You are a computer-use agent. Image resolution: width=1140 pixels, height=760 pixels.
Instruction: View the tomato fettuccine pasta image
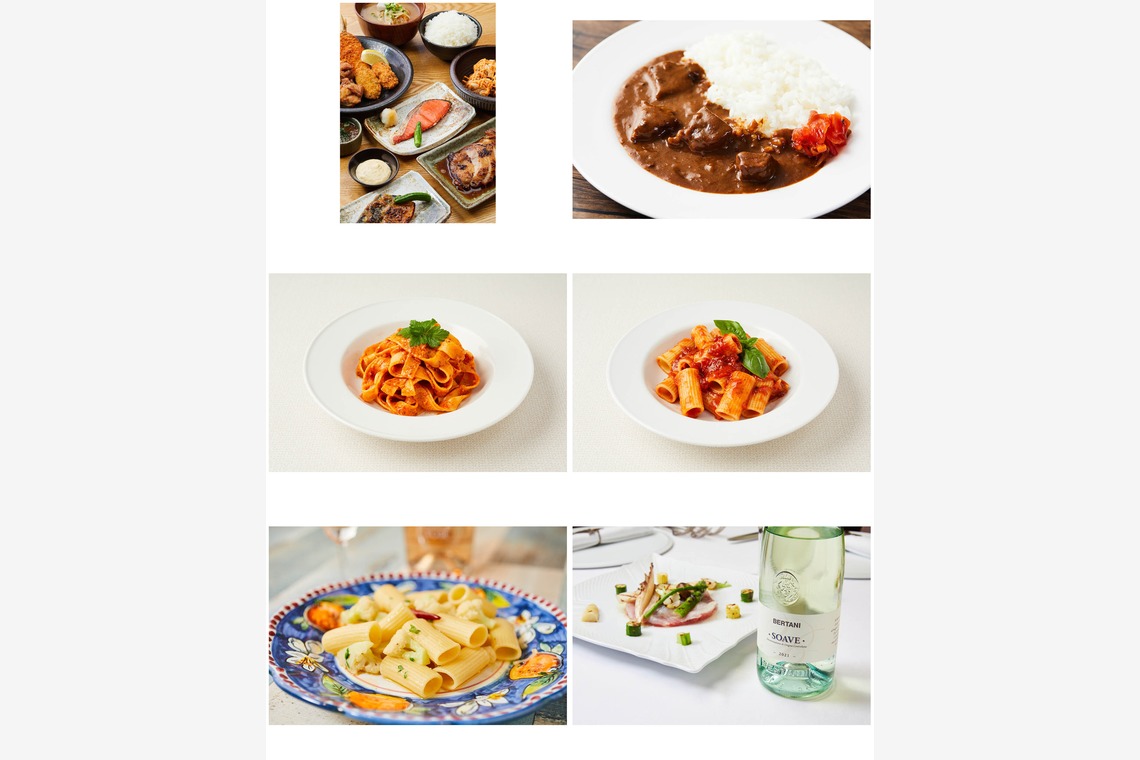coord(417,372)
